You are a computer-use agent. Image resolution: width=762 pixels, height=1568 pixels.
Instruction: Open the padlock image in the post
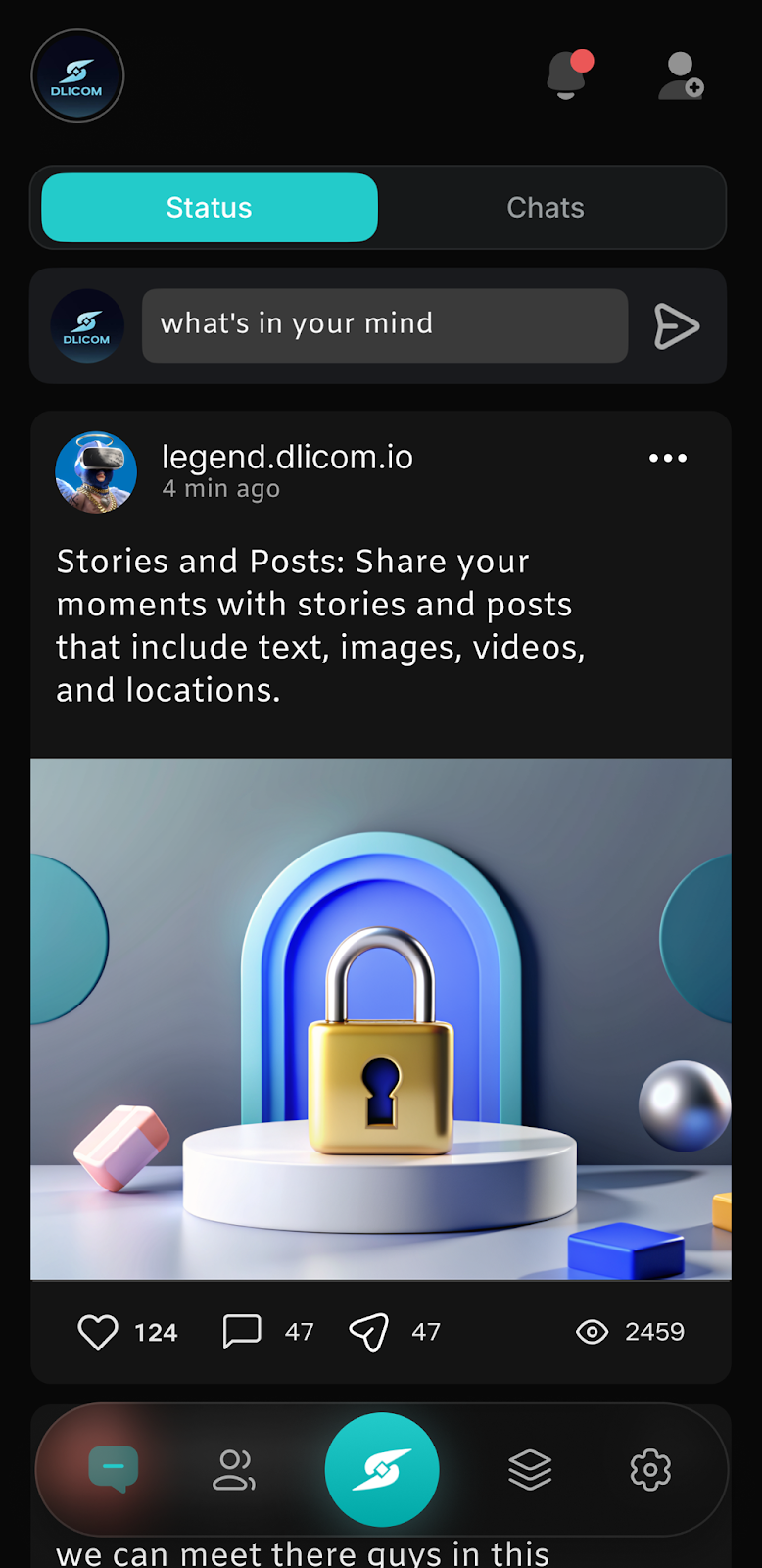click(381, 1019)
